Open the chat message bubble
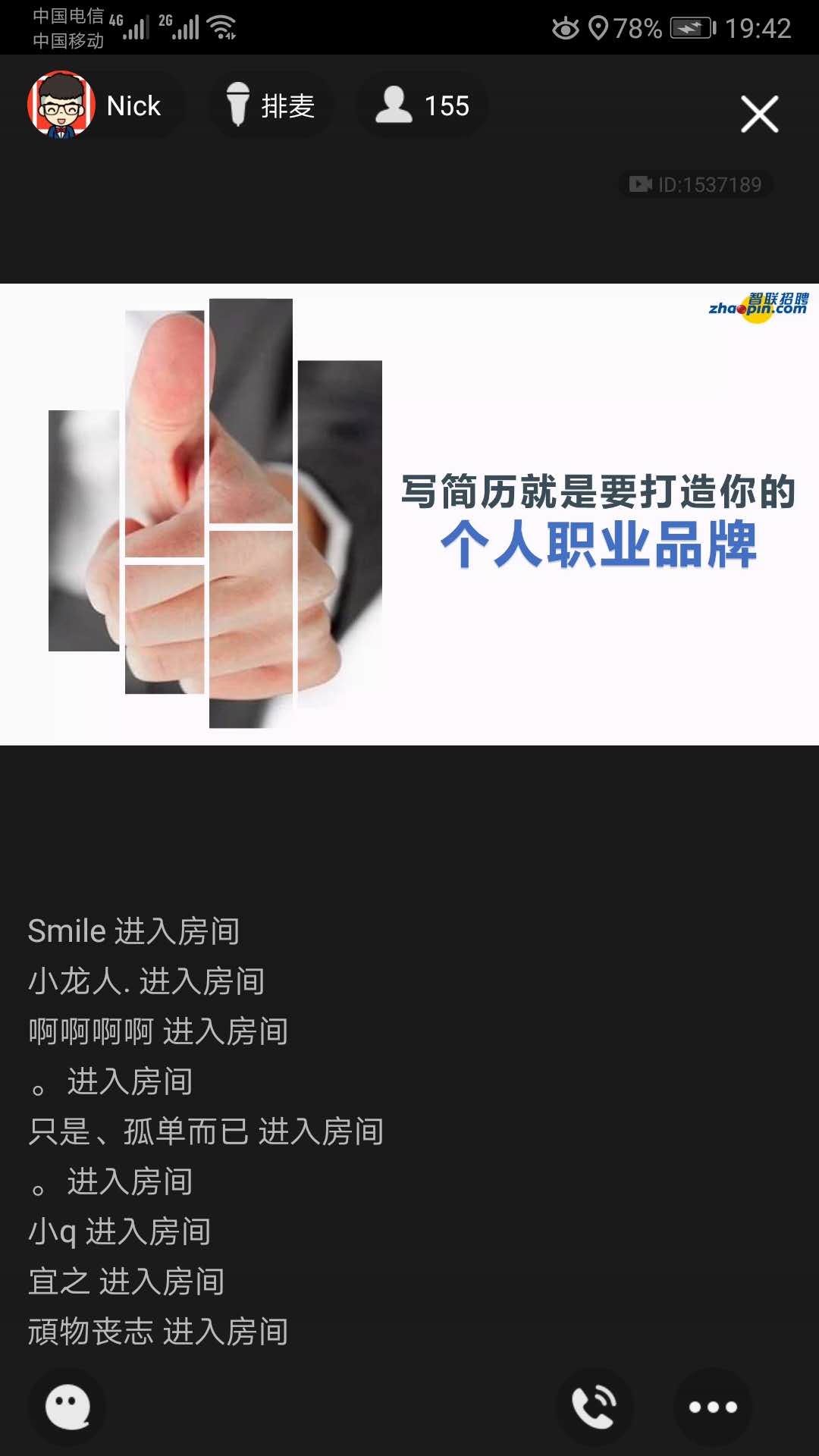Screen dimensions: 819x1456 click(x=67, y=1407)
